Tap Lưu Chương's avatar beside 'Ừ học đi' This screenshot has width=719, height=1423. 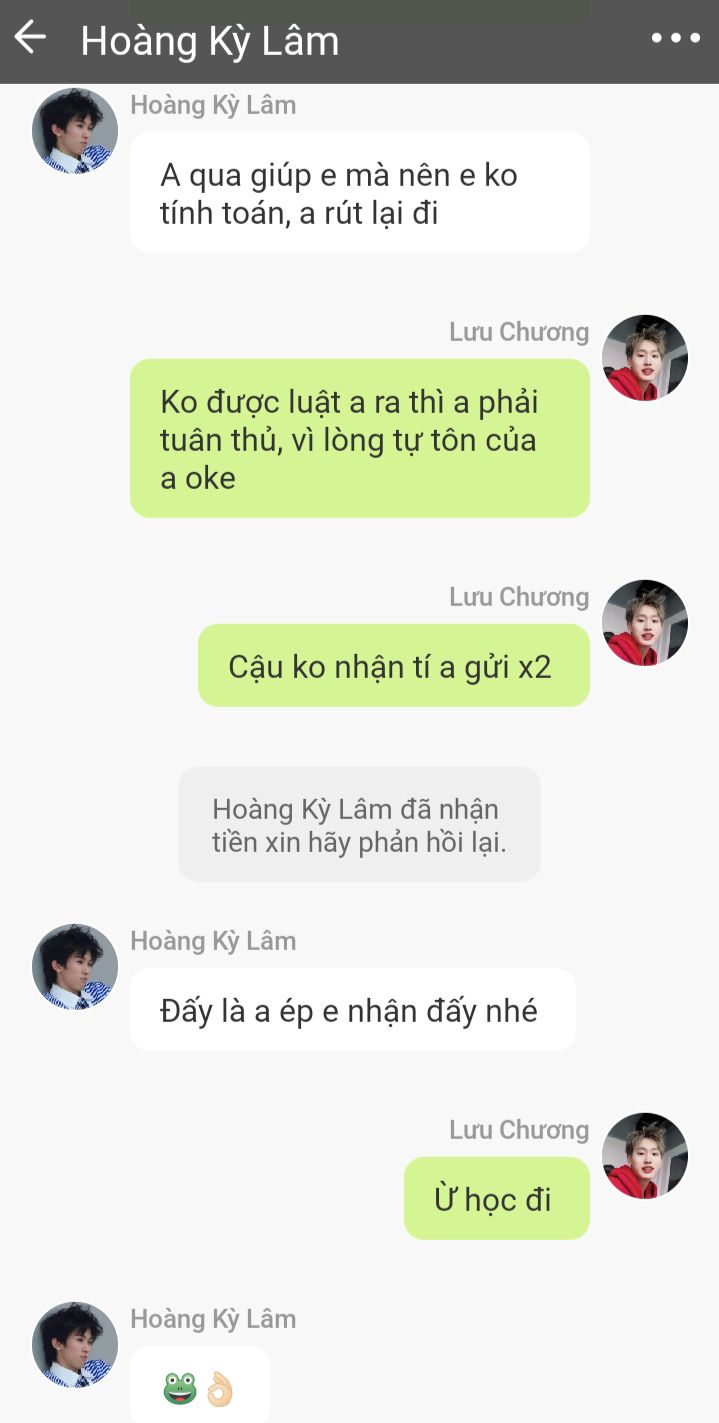(644, 1155)
